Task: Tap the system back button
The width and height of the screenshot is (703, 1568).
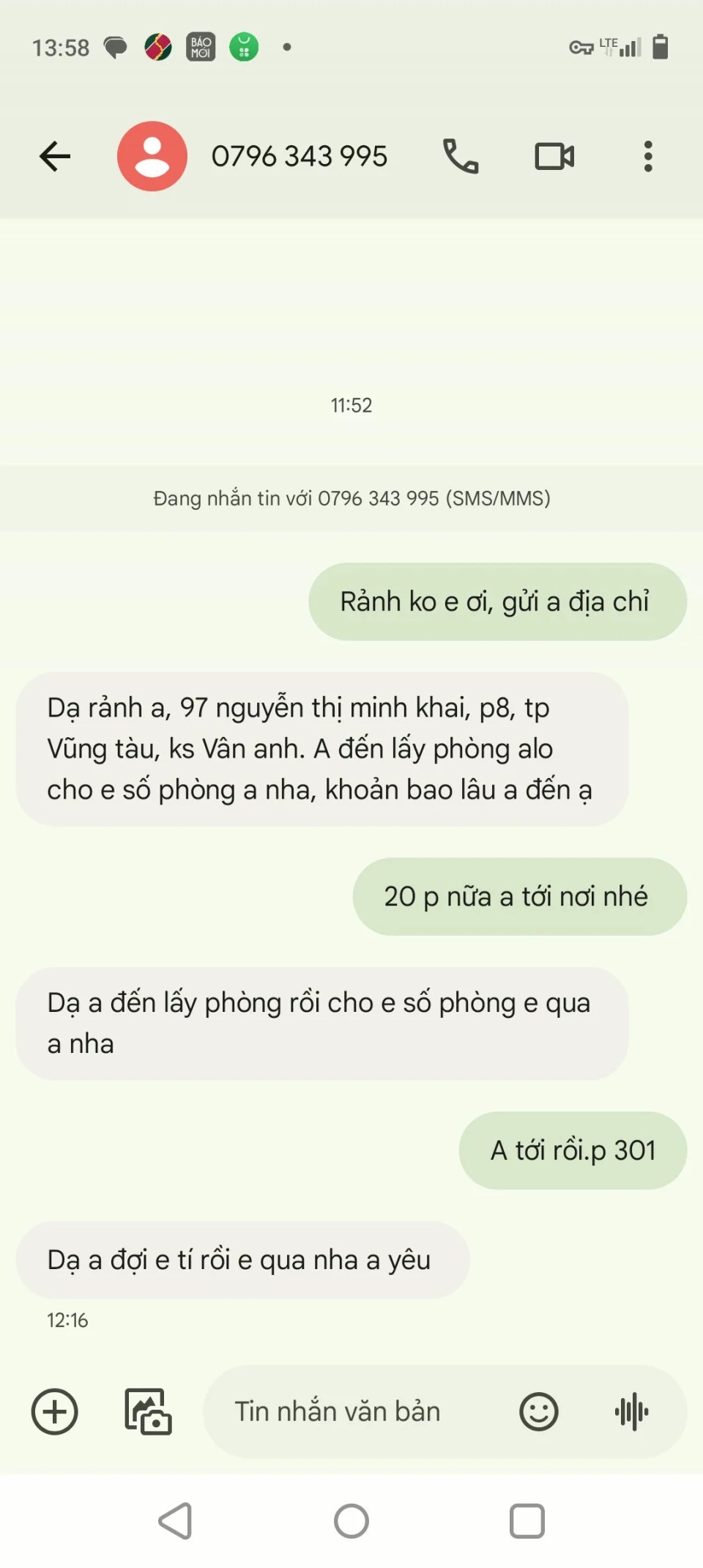Action: pyautogui.click(x=176, y=1521)
